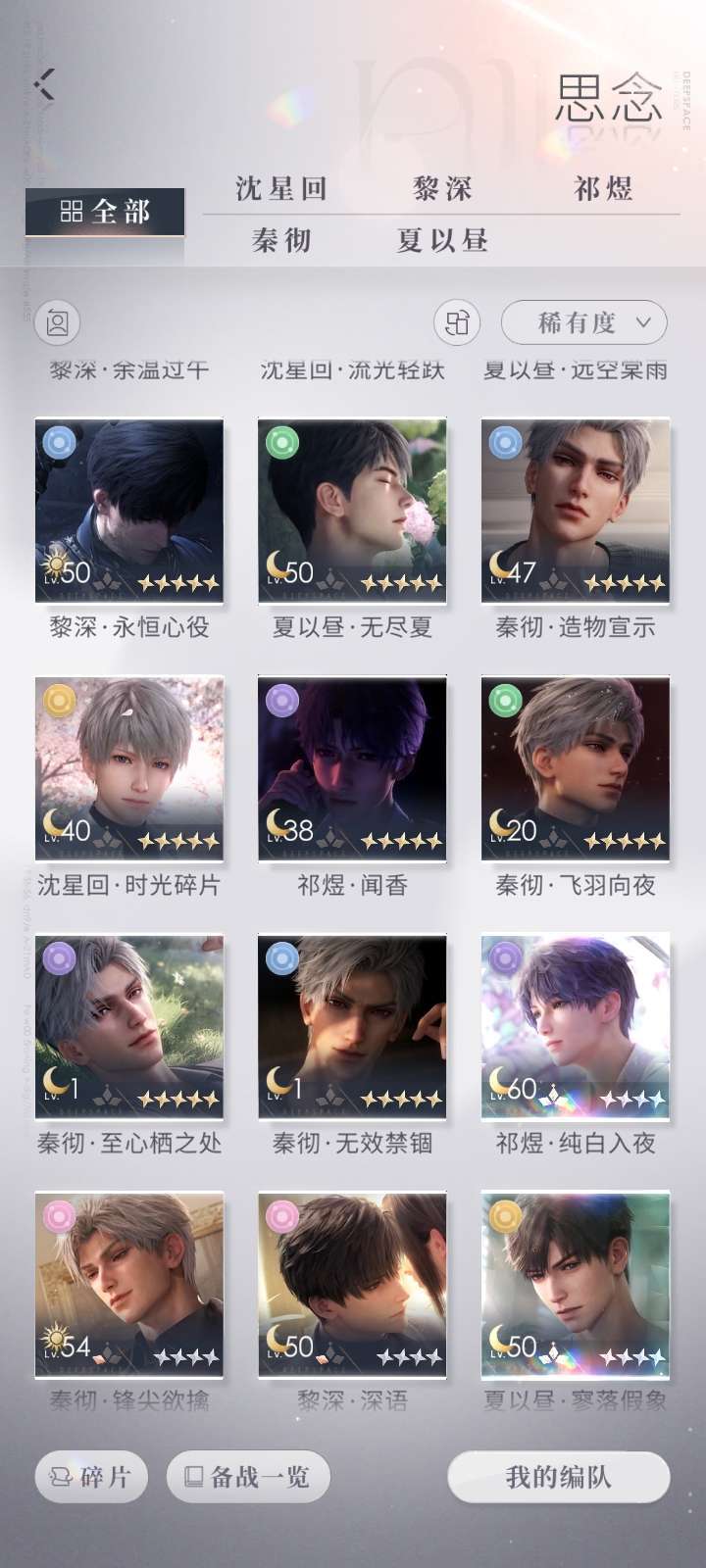Switch to the 秦彻 tab
The image size is (706, 1568).
pyautogui.click(x=281, y=240)
